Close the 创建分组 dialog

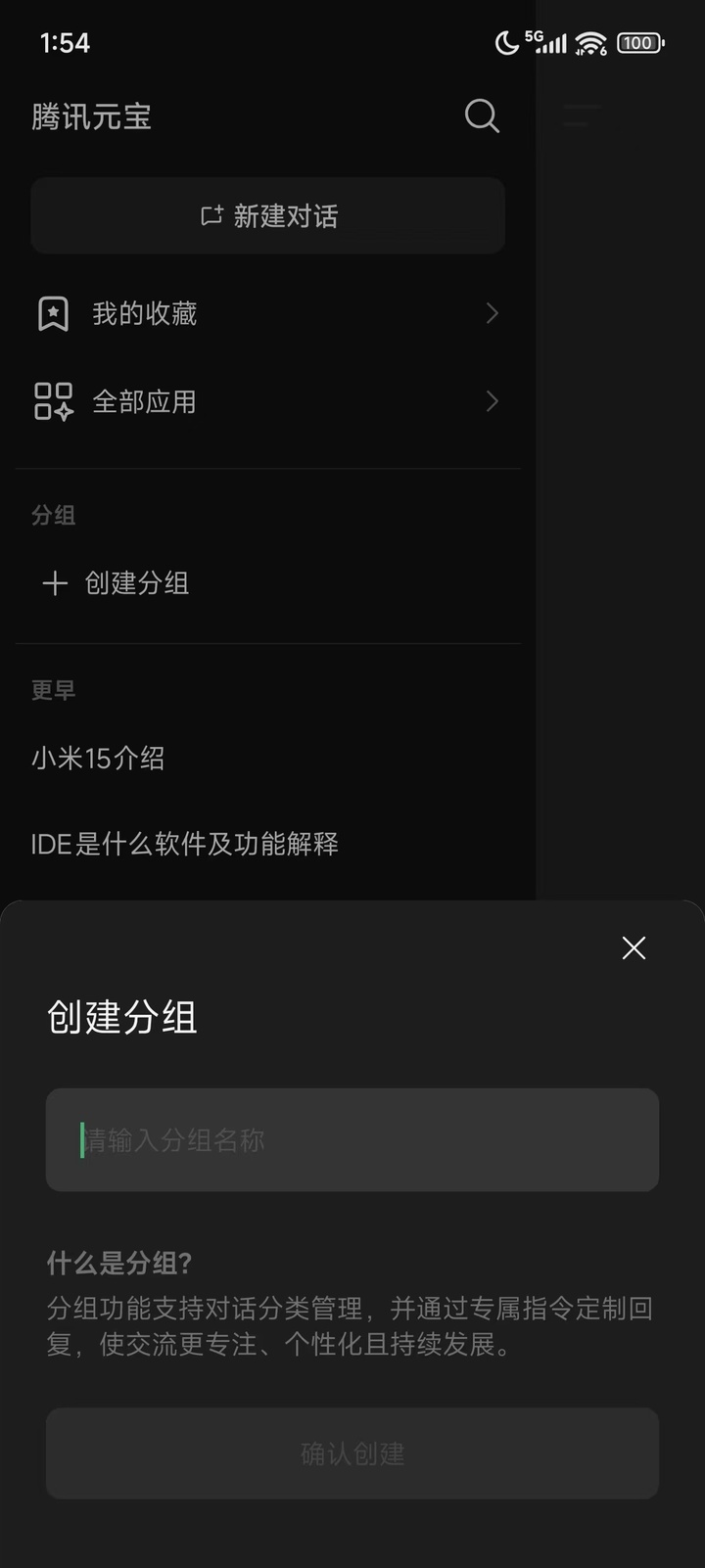click(634, 947)
